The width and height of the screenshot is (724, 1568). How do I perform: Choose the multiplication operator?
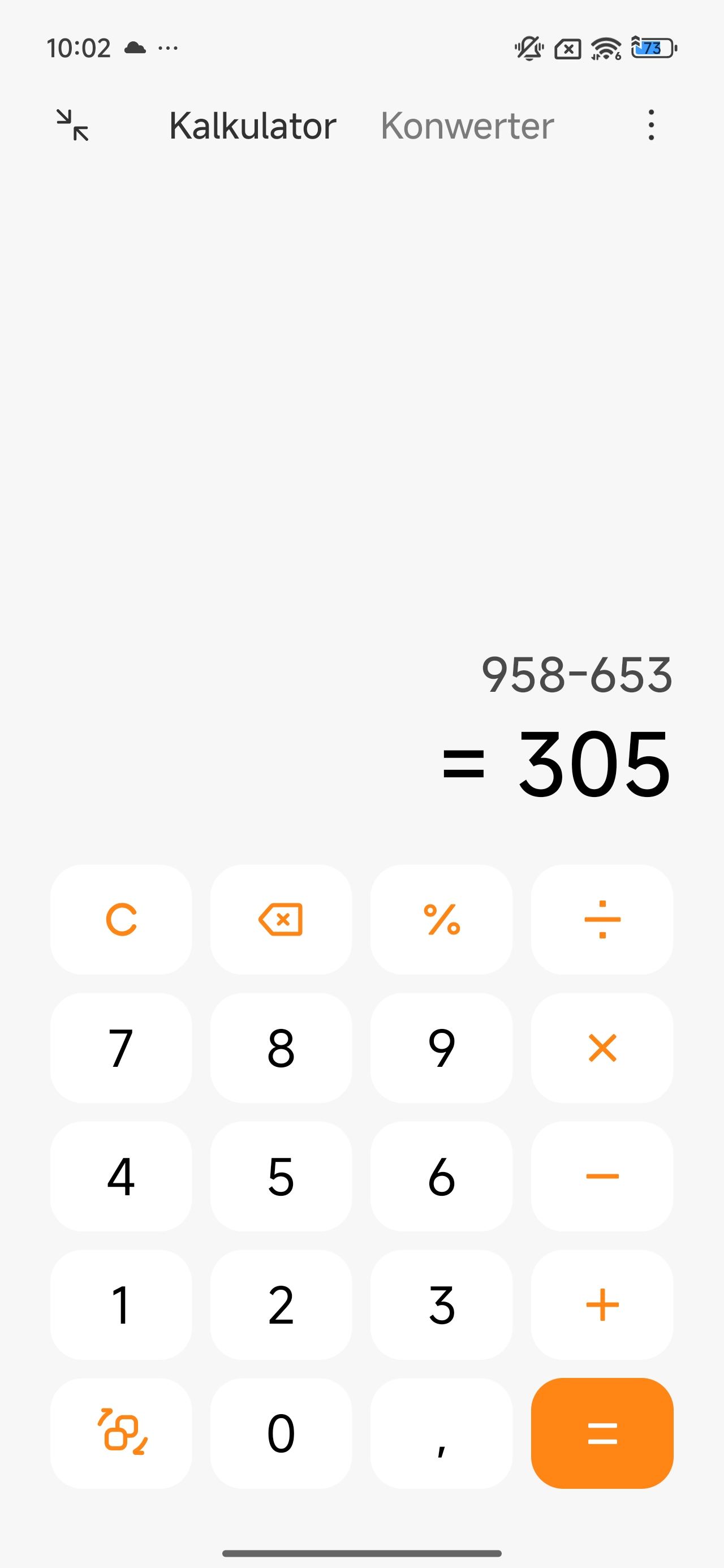pos(602,1048)
